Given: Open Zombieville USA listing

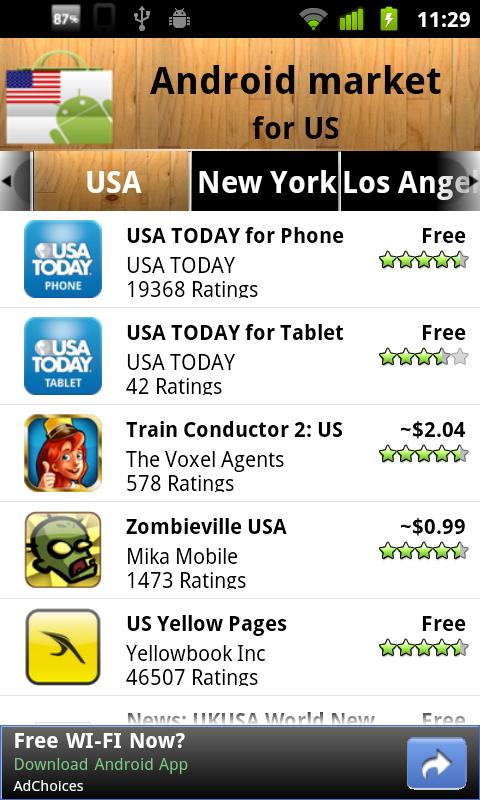Looking at the screenshot, I should pyautogui.click(x=240, y=550).
